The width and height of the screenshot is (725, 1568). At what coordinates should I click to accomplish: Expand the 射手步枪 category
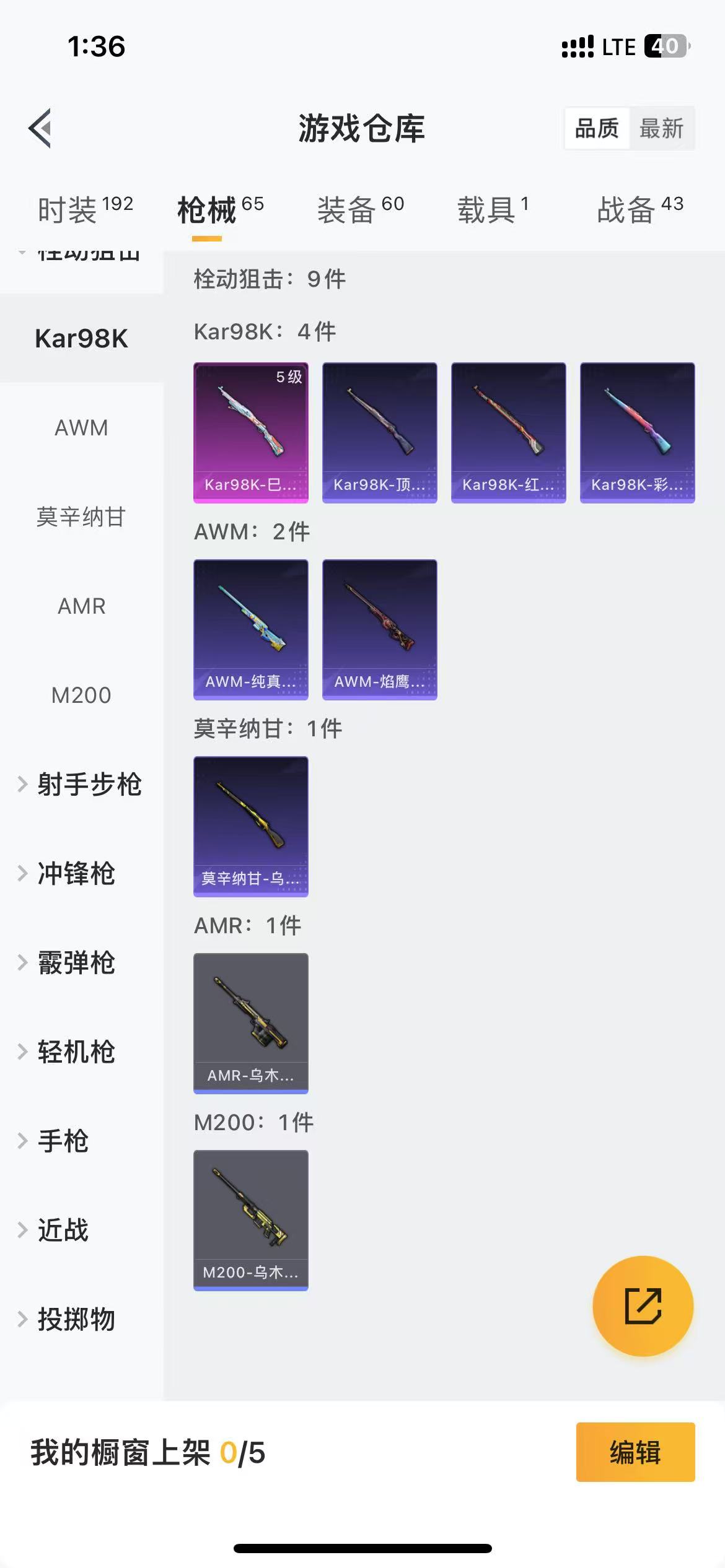(81, 784)
